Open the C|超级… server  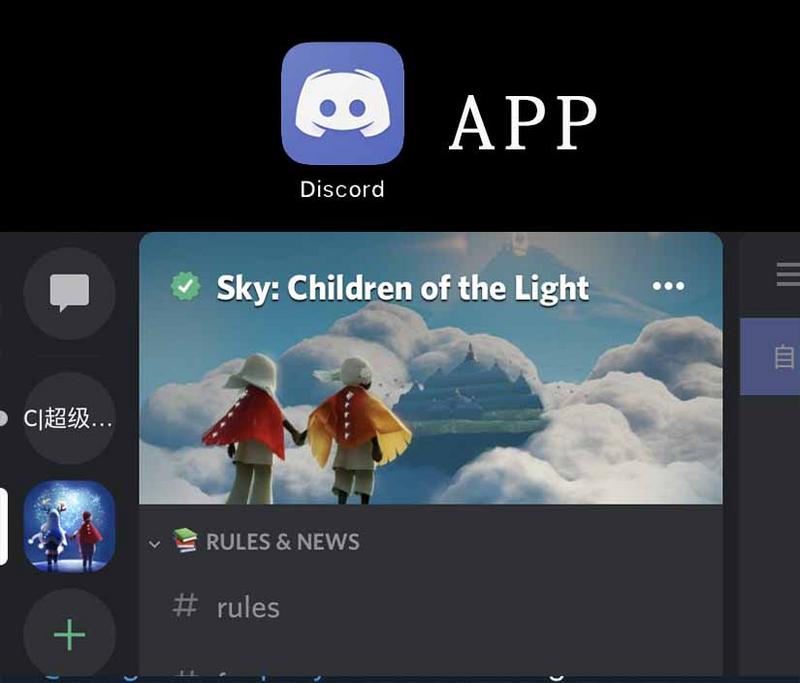coord(69,419)
